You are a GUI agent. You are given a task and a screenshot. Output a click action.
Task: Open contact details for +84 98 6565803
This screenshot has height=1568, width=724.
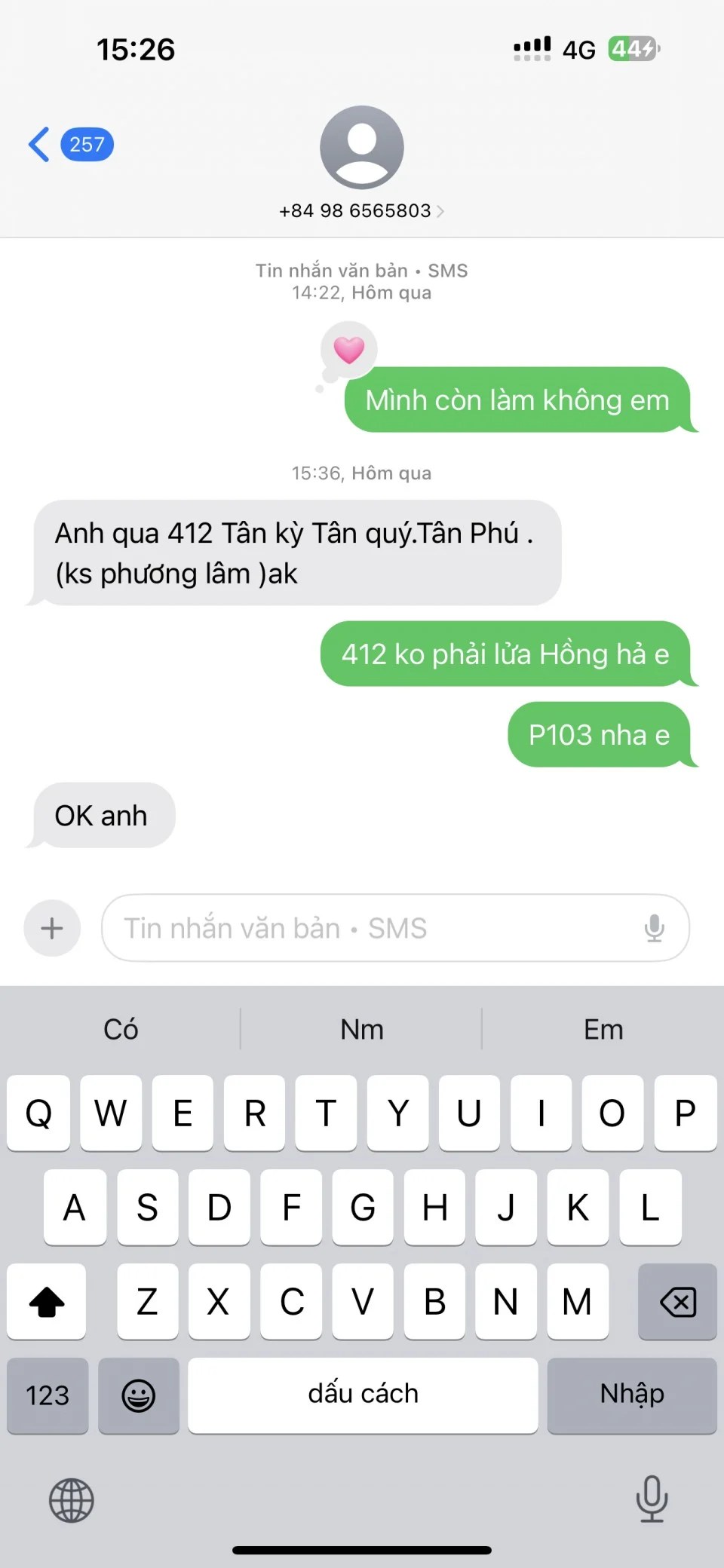(x=361, y=211)
